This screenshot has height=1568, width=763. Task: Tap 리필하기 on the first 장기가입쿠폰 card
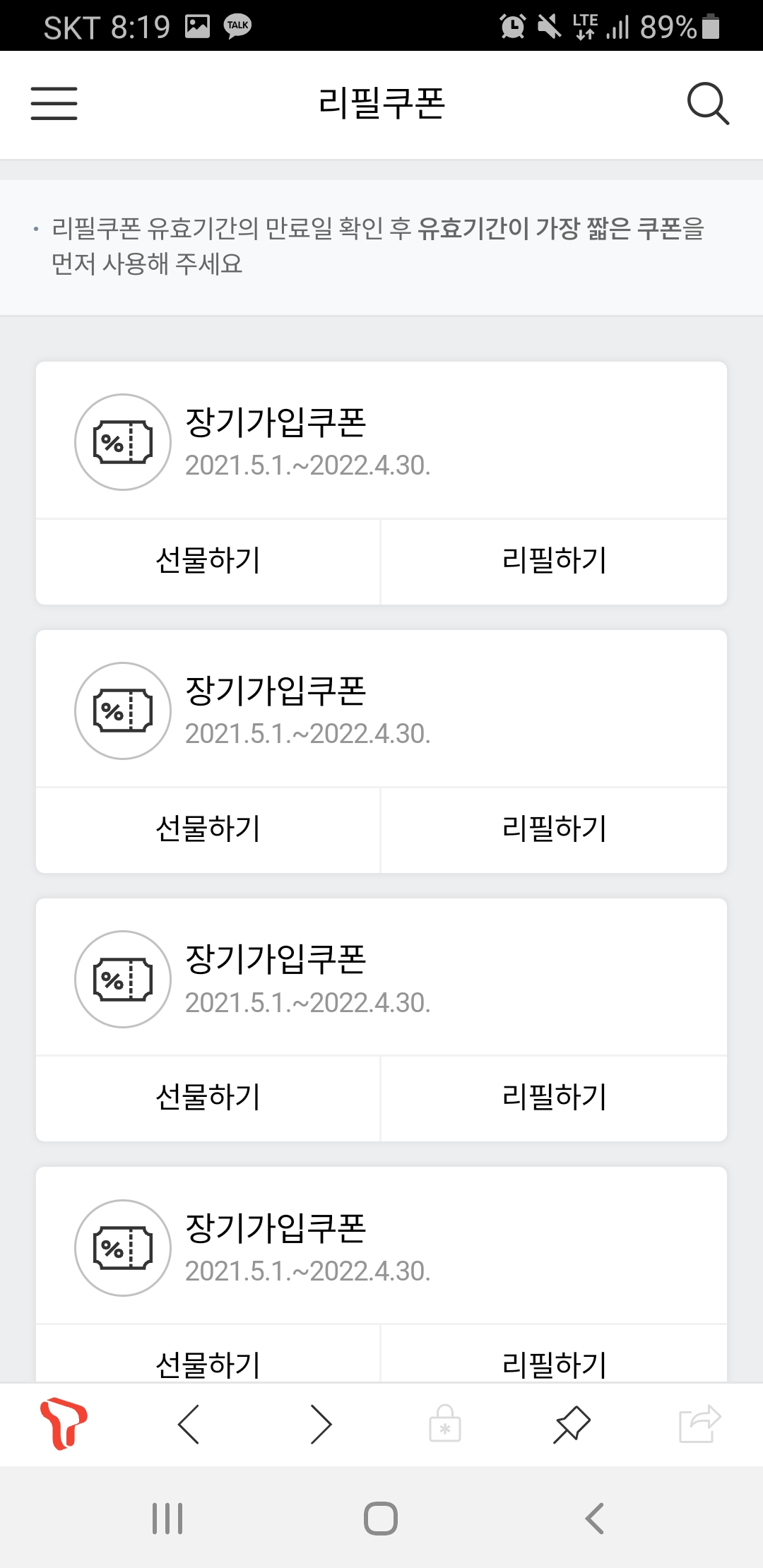coord(555,562)
